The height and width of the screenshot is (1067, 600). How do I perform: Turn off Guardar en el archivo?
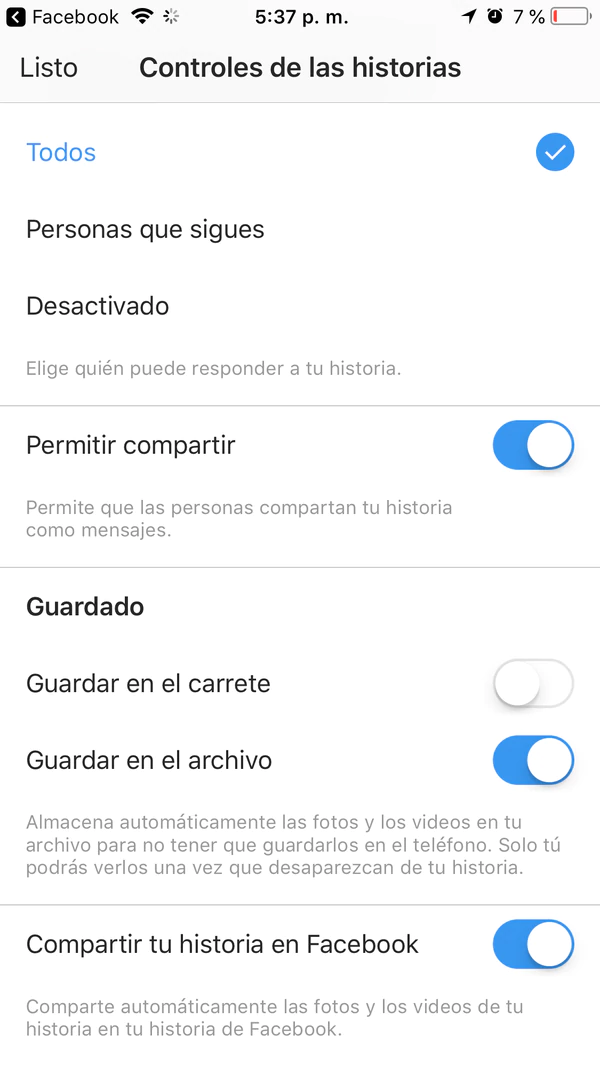(x=533, y=761)
